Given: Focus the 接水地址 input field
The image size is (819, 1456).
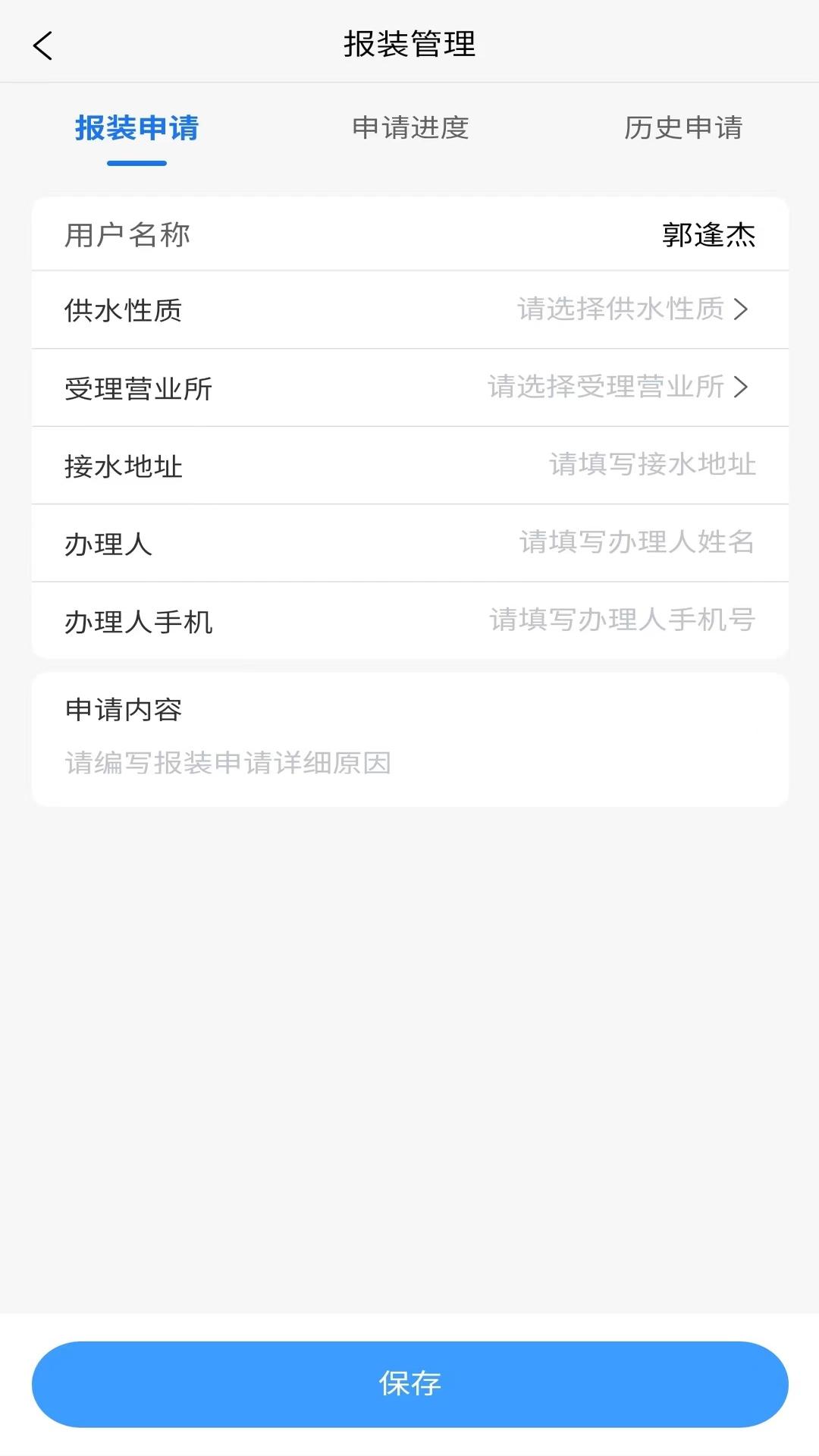Looking at the screenshot, I should click(x=651, y=465).
